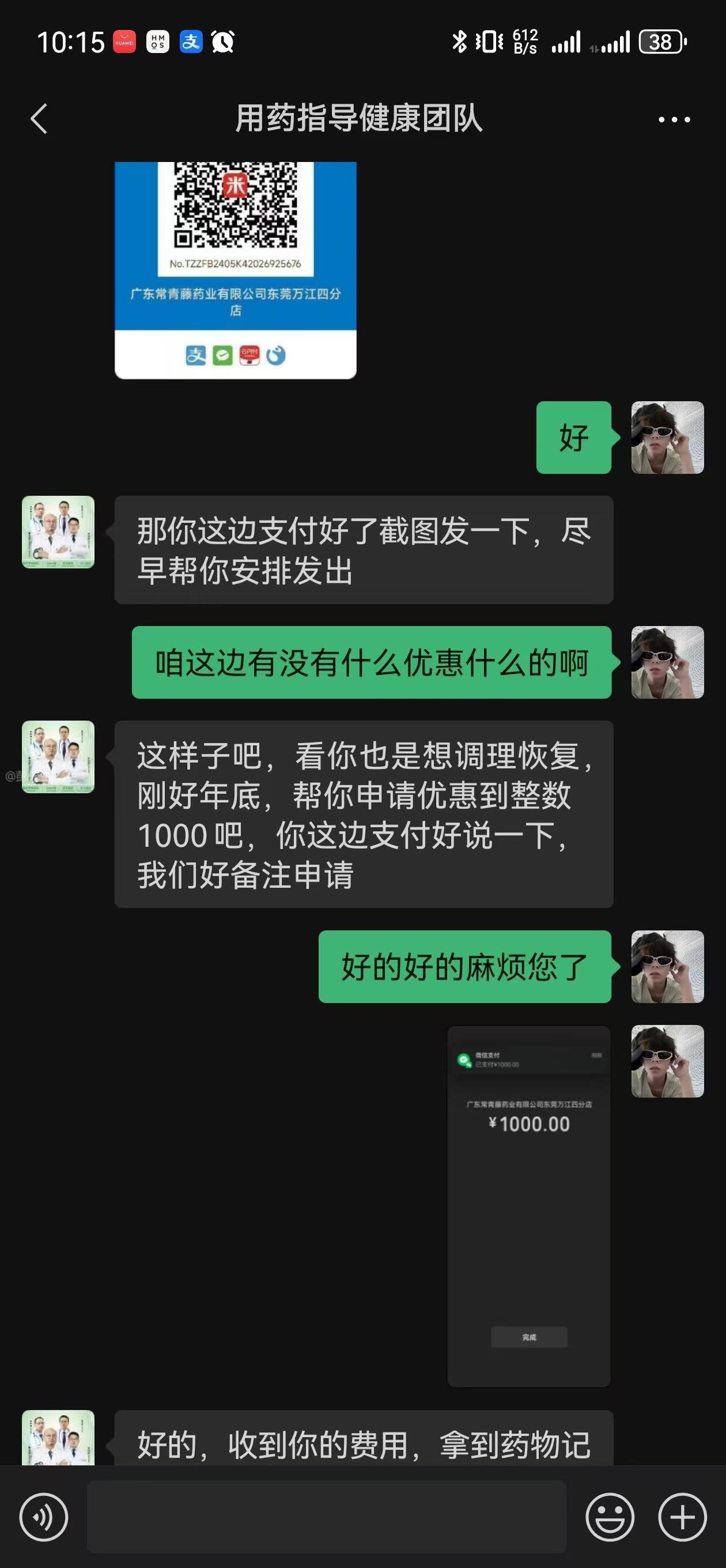This screenshot has height=1568, width=726.
Task: Open the chat's three-dot menu
Action: (674, 119)
